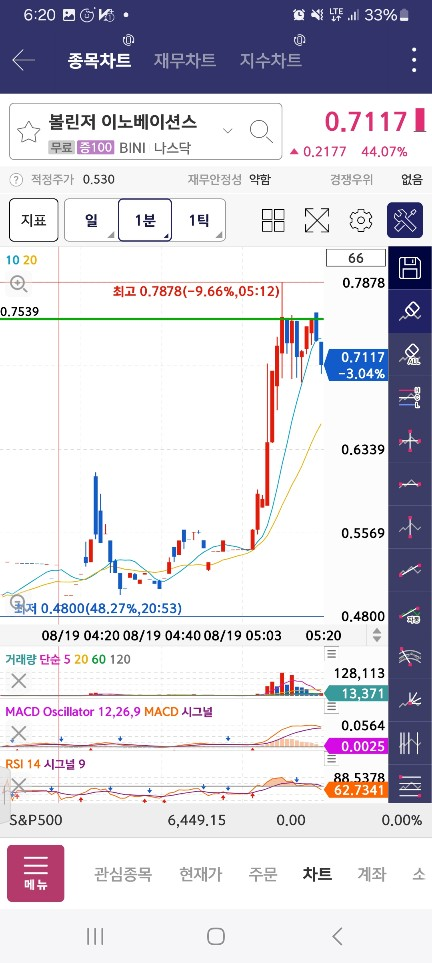Save chart with the floppy disk icon
Screen dimensions: 432x963
[x=410, y=268]
